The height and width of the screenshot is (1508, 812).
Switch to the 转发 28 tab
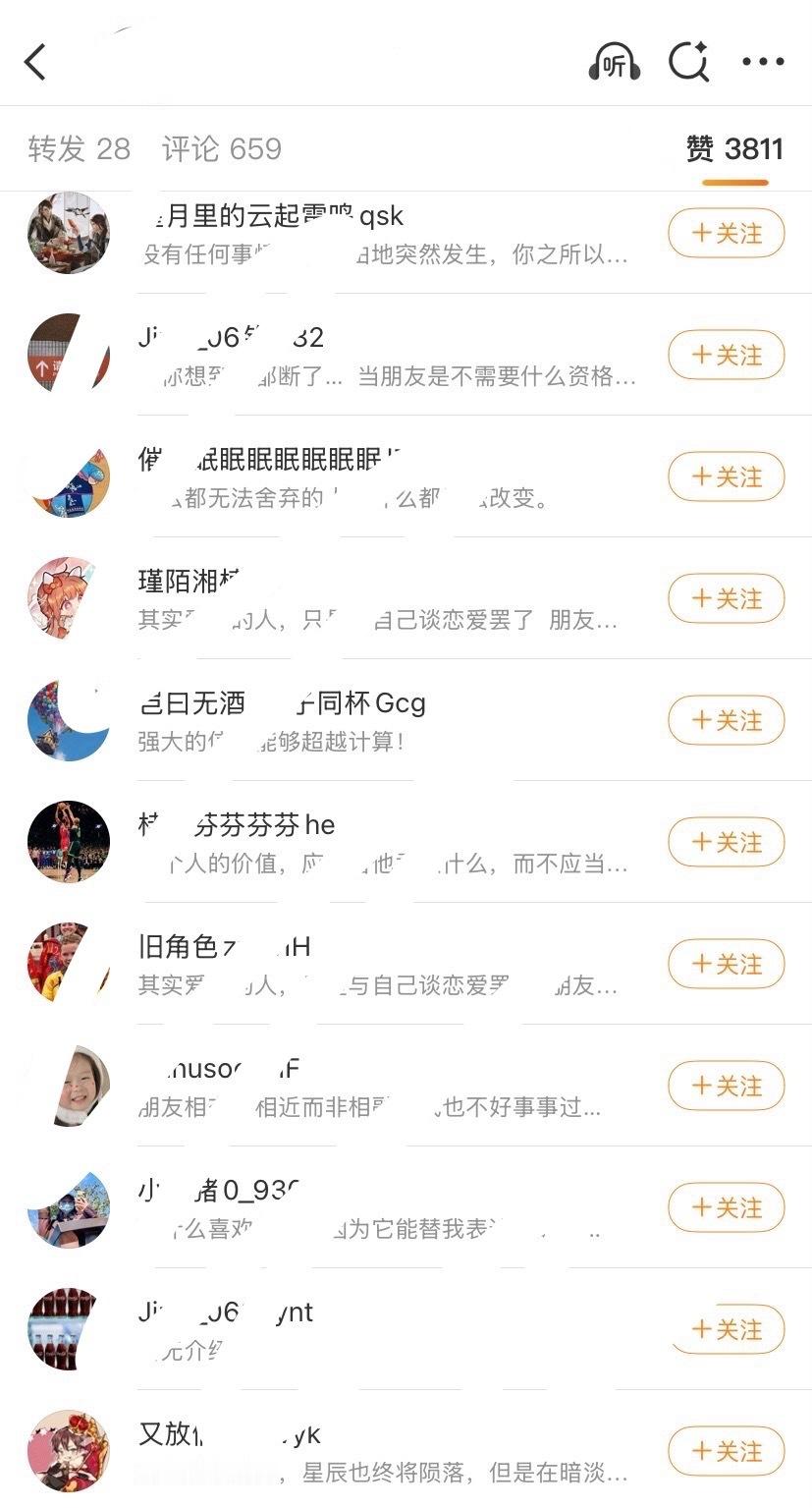(79, 149)
